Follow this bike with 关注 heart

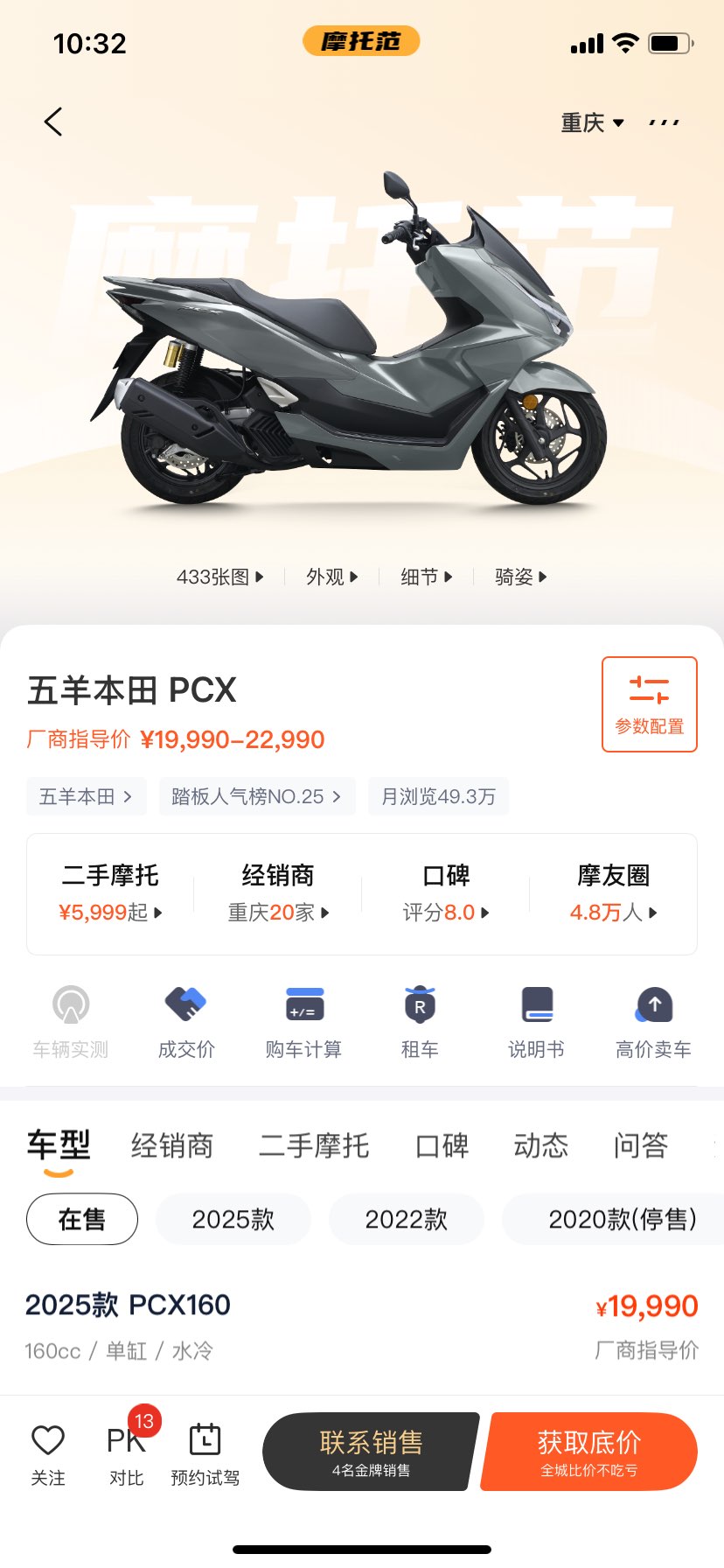[x=48, y=1454]
